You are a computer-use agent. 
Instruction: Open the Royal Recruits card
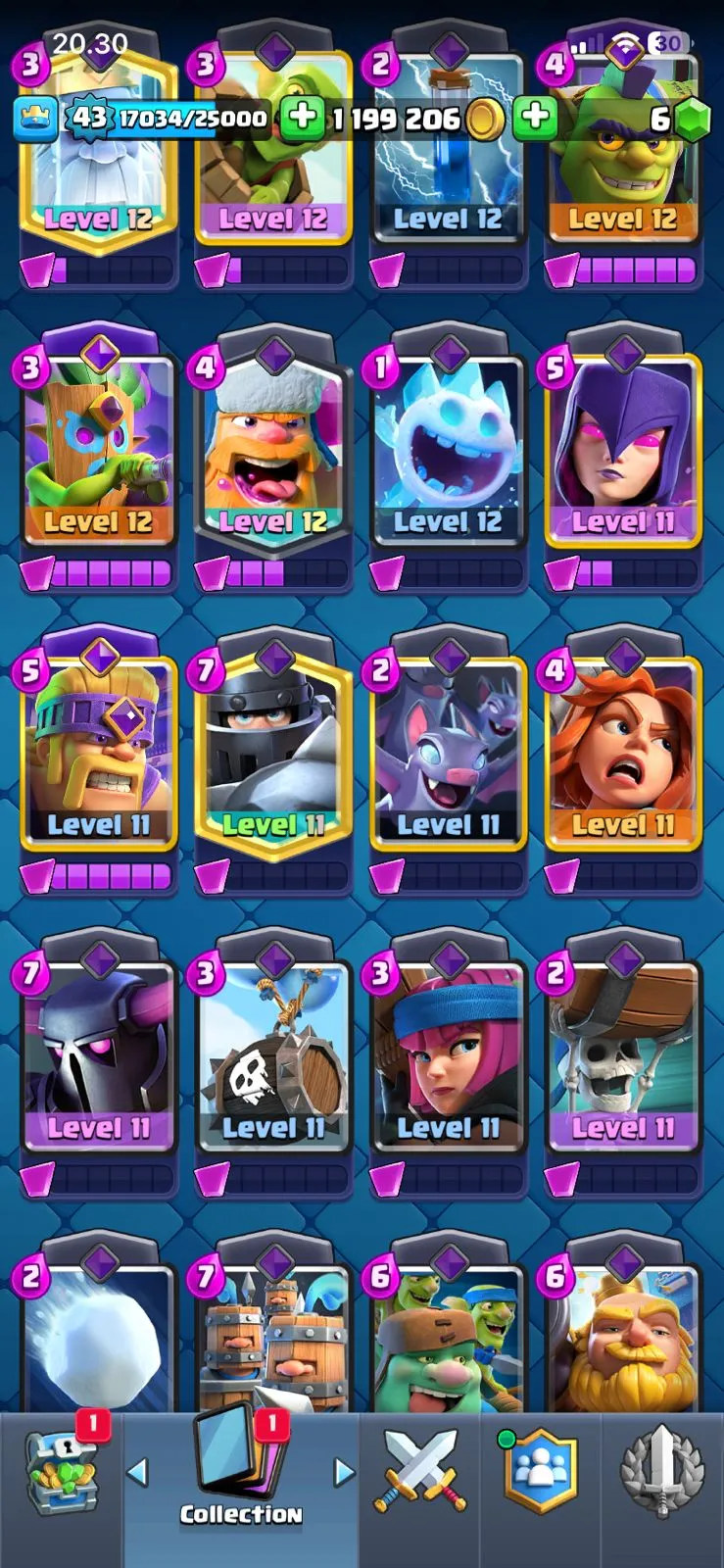273,1343
